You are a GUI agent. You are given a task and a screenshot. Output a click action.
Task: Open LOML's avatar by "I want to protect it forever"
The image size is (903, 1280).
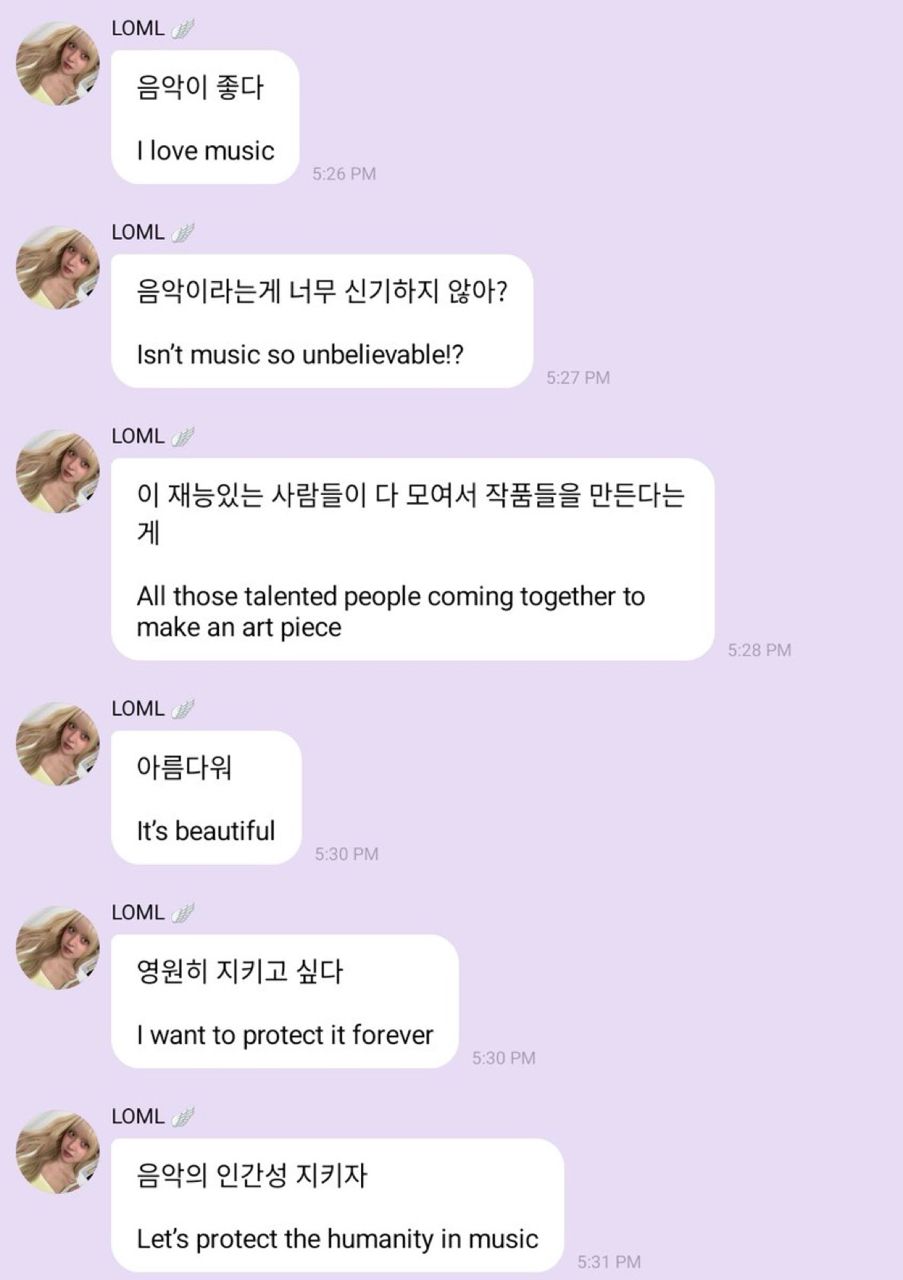(x=58, y=948)
